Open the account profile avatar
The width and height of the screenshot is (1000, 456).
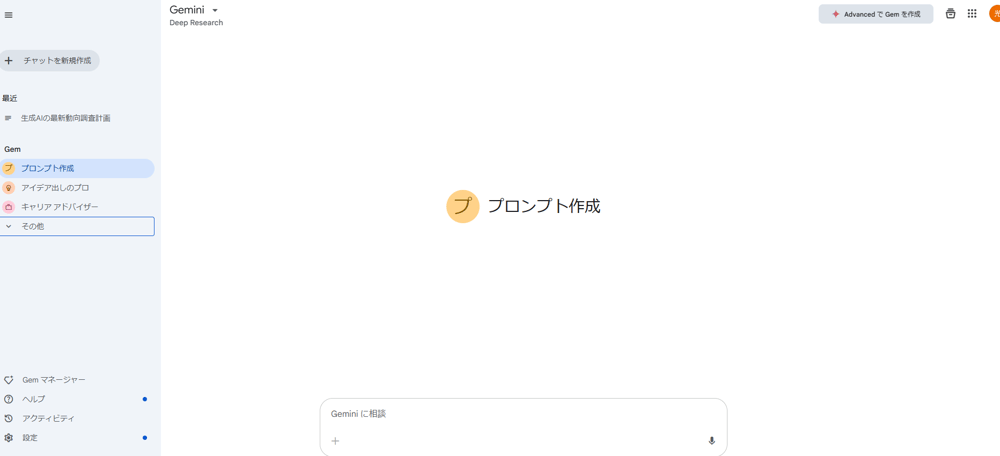[x=994, y=14]
